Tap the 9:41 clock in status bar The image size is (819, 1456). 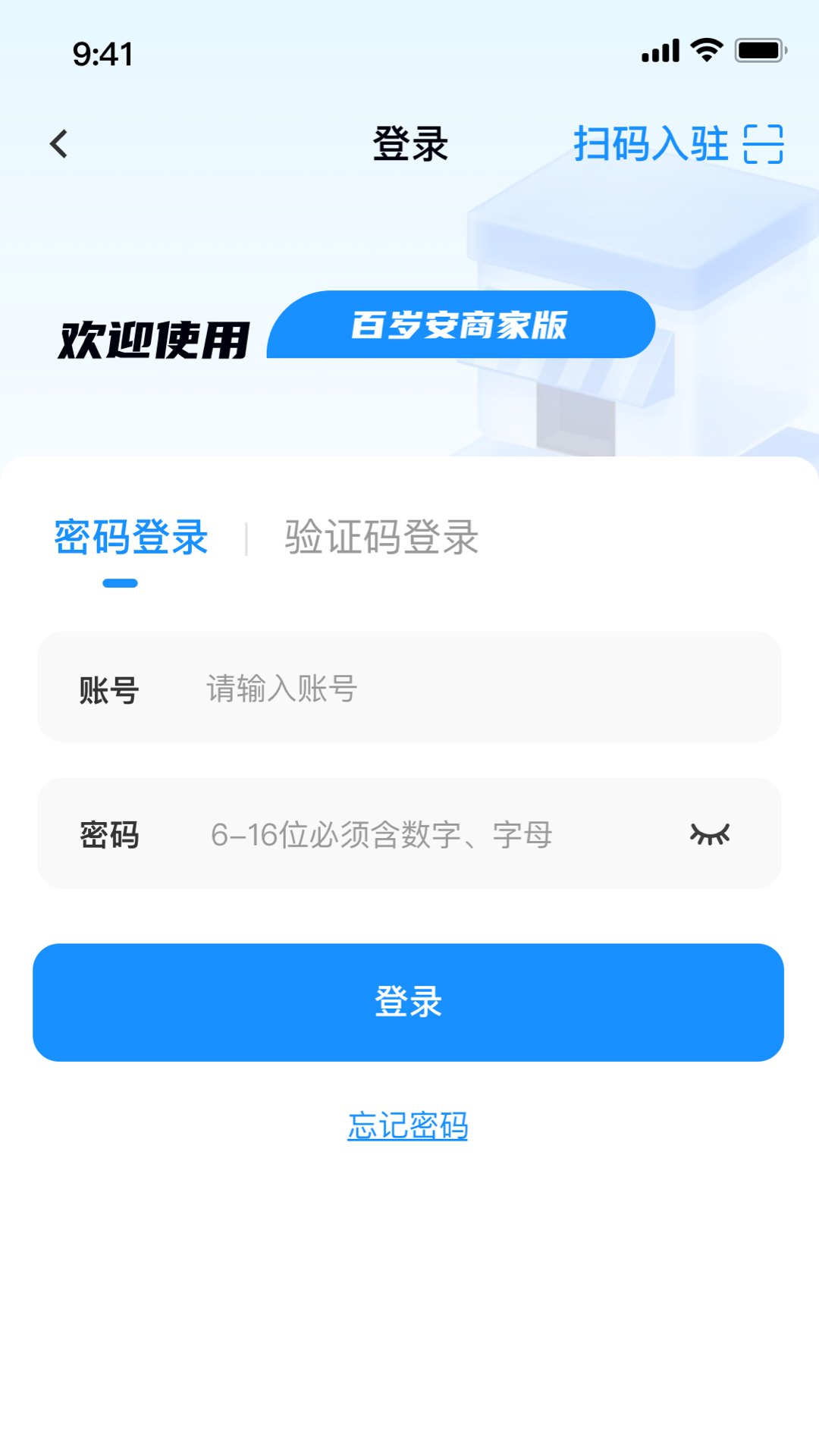[102, 53]
